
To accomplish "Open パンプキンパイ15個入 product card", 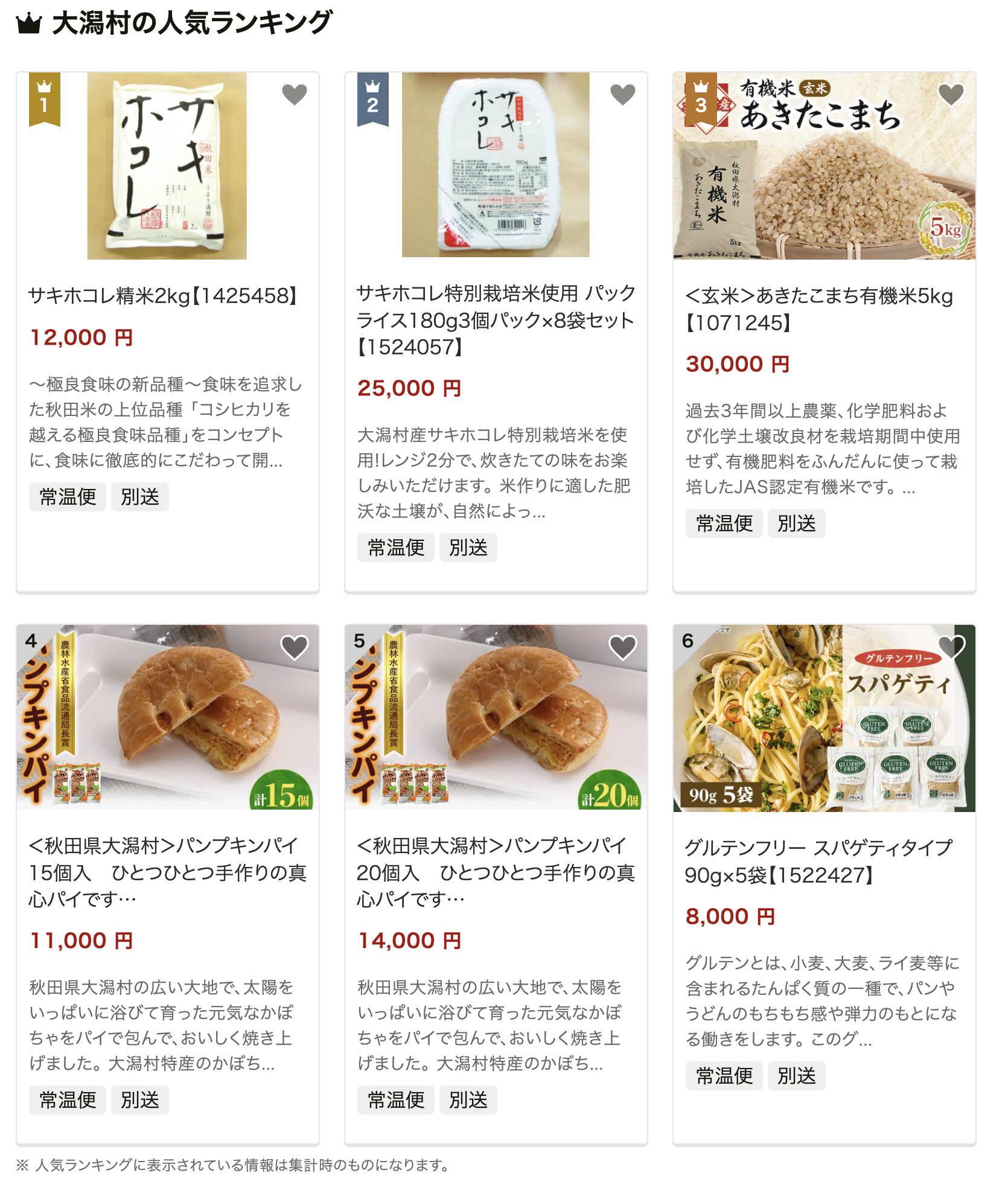I will [x=167, y=872].
